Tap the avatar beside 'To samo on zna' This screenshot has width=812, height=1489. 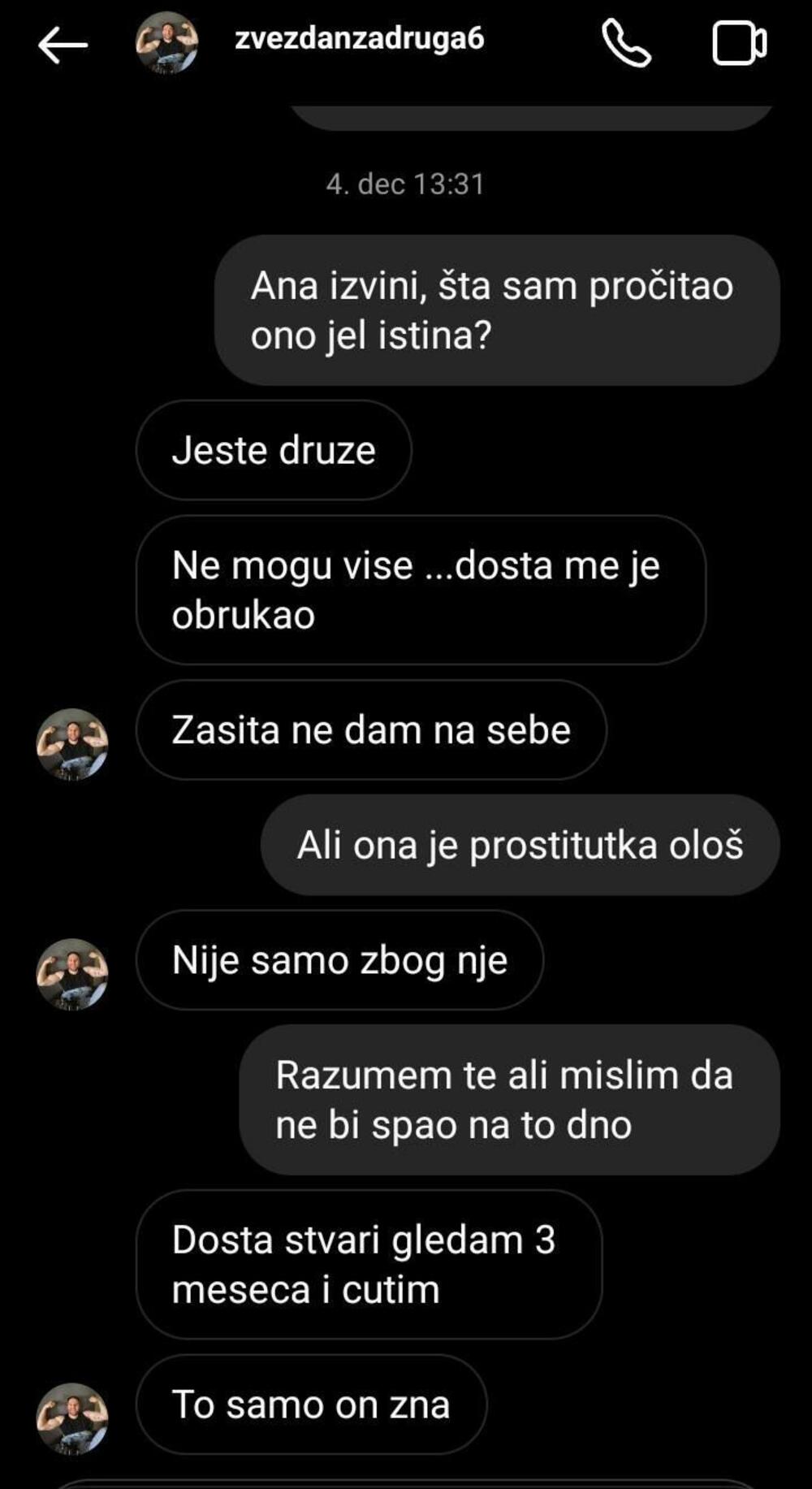click(x=72, y=1418)
